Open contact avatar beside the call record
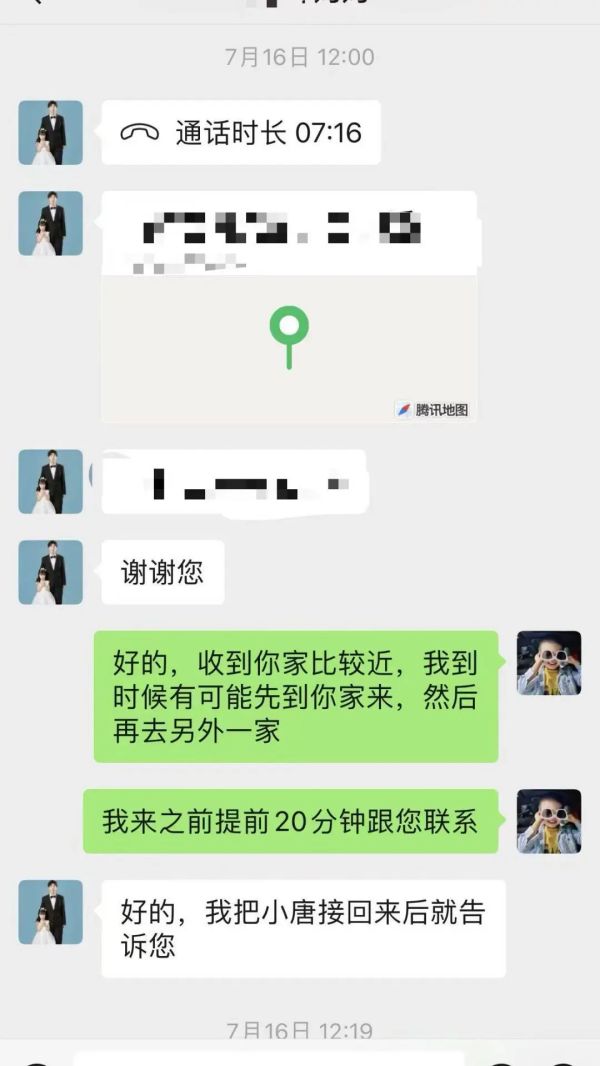 tap(50, 133)
